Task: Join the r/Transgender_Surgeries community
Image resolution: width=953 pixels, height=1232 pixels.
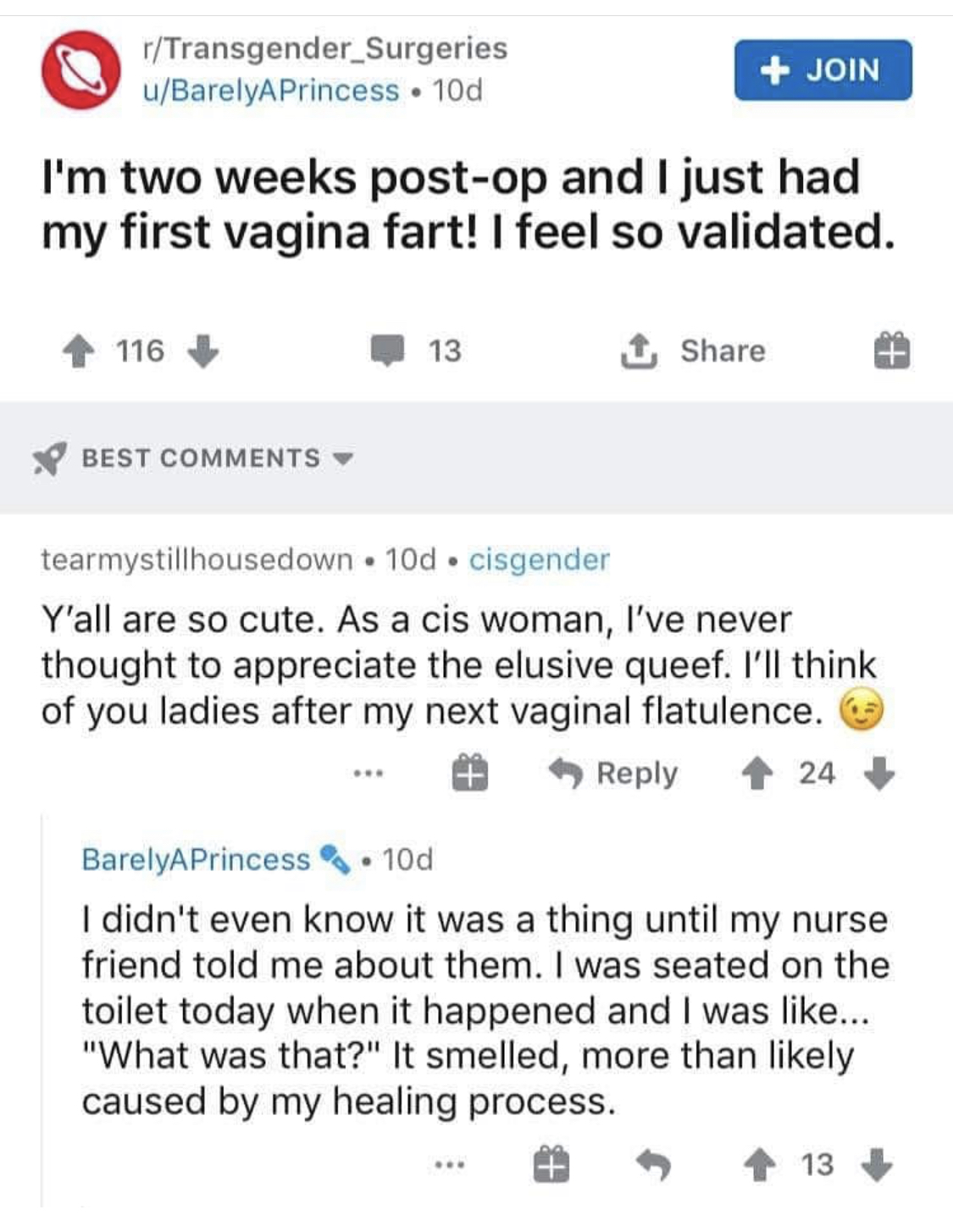Action: point(823,69)
